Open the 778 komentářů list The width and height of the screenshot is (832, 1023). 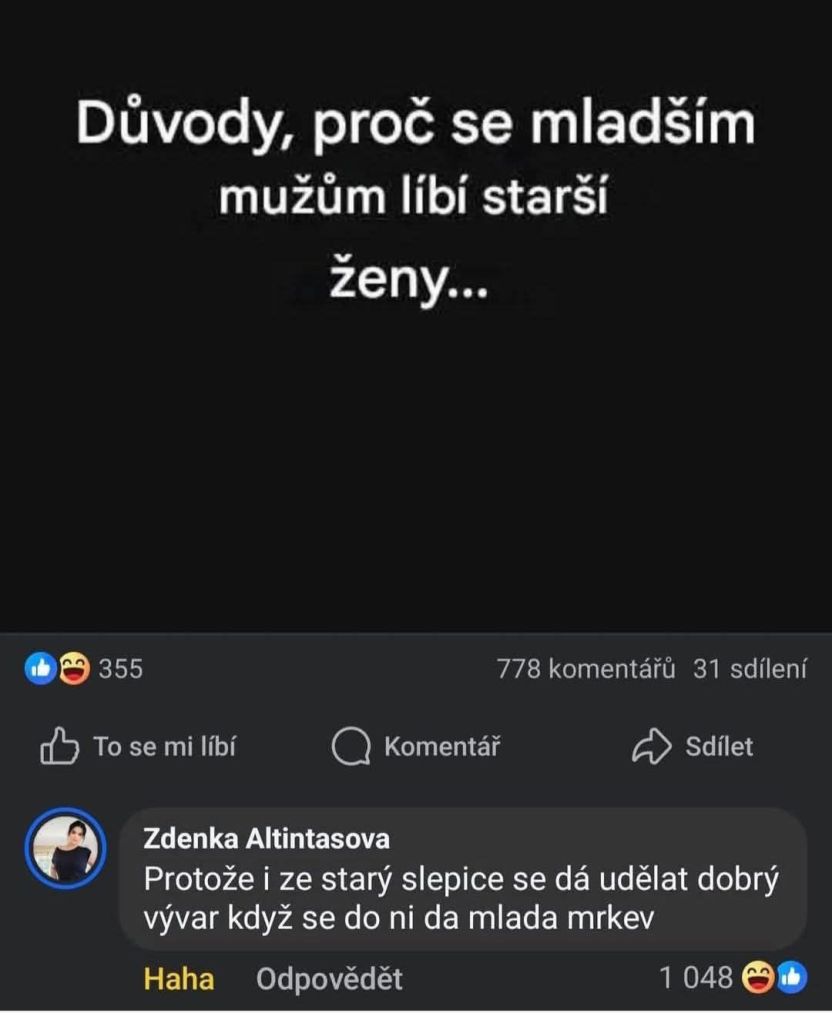[x=587, y=669]
